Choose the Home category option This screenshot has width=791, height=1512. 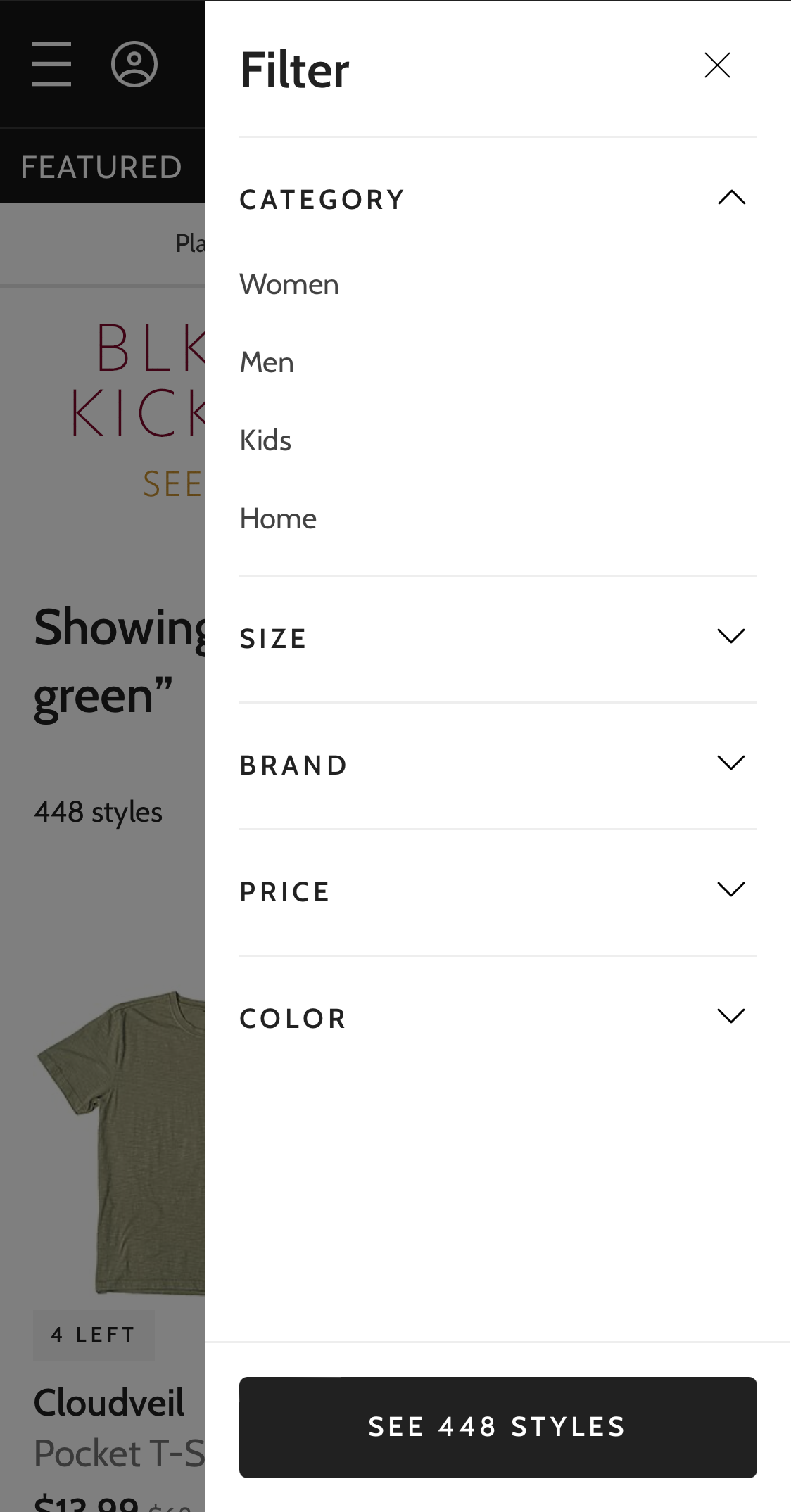click(x=278, y=519)
